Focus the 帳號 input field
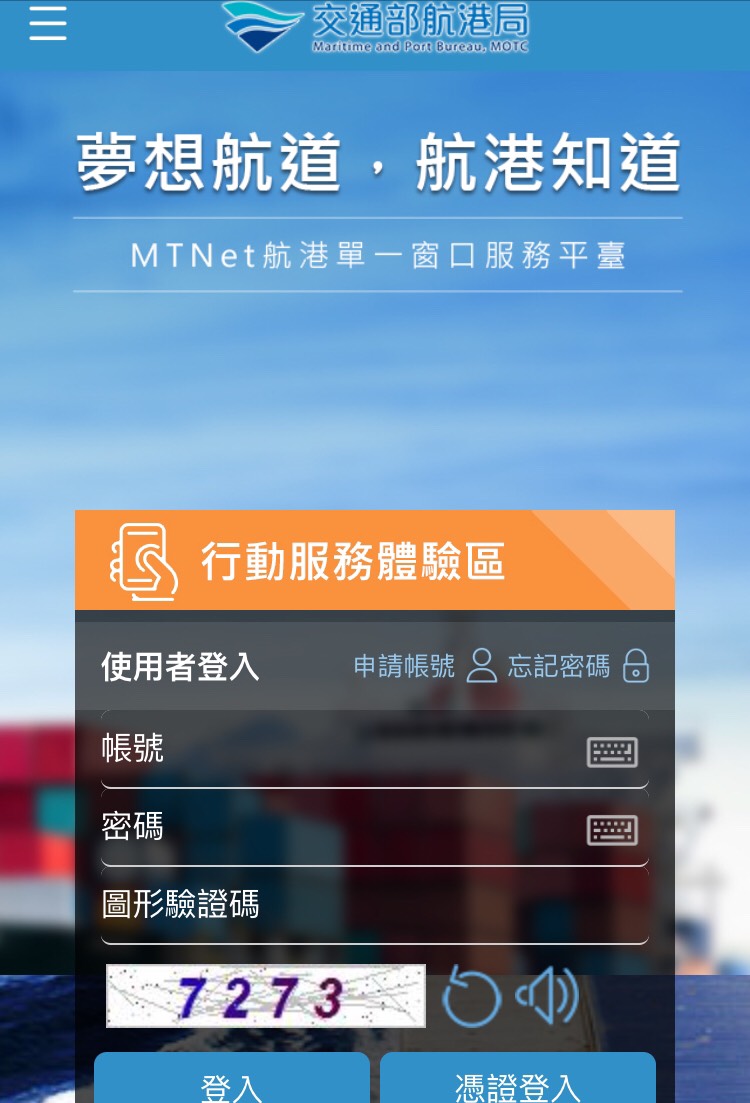Screen dimensions: 750x1103 click(x=330, y=749)
